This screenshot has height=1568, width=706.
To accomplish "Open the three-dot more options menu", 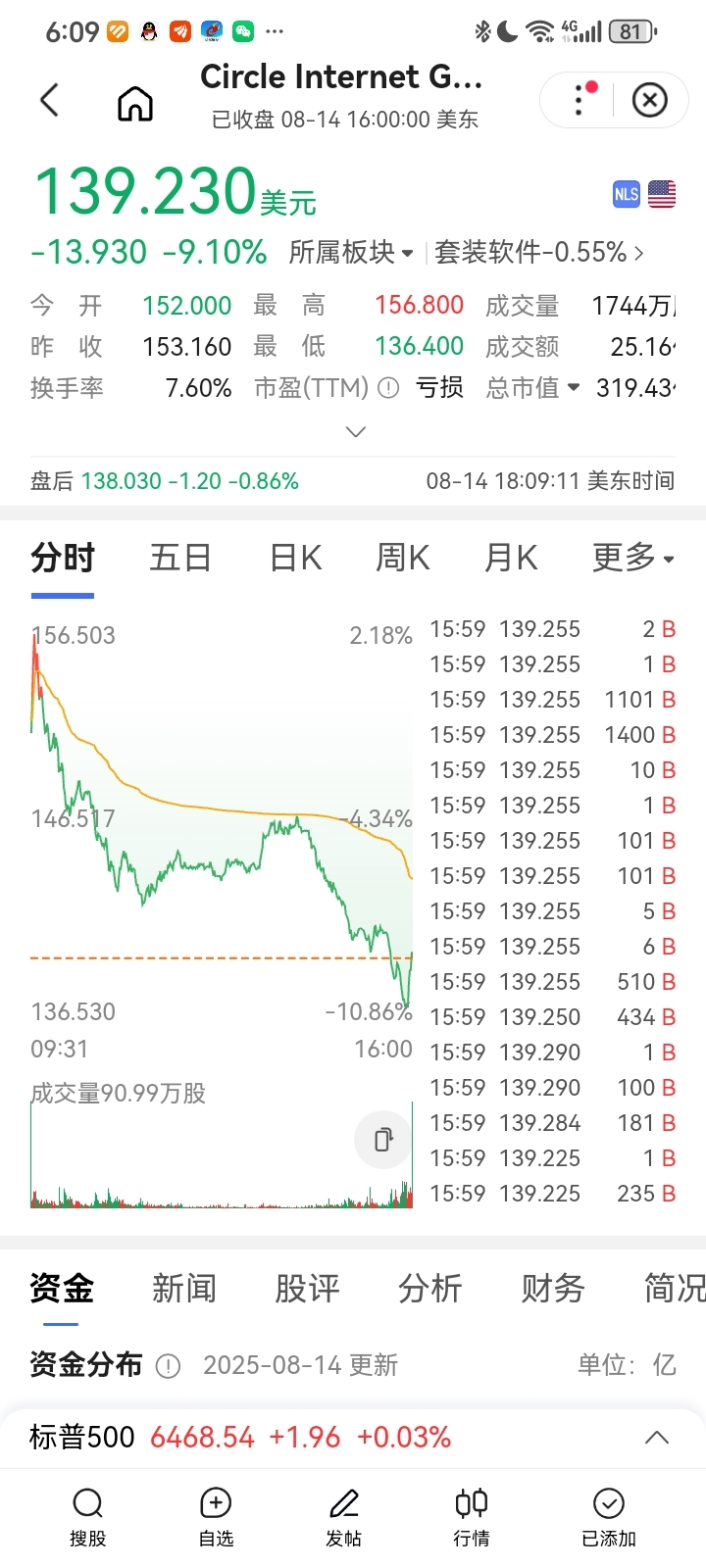I will click(x=582, y=100).
